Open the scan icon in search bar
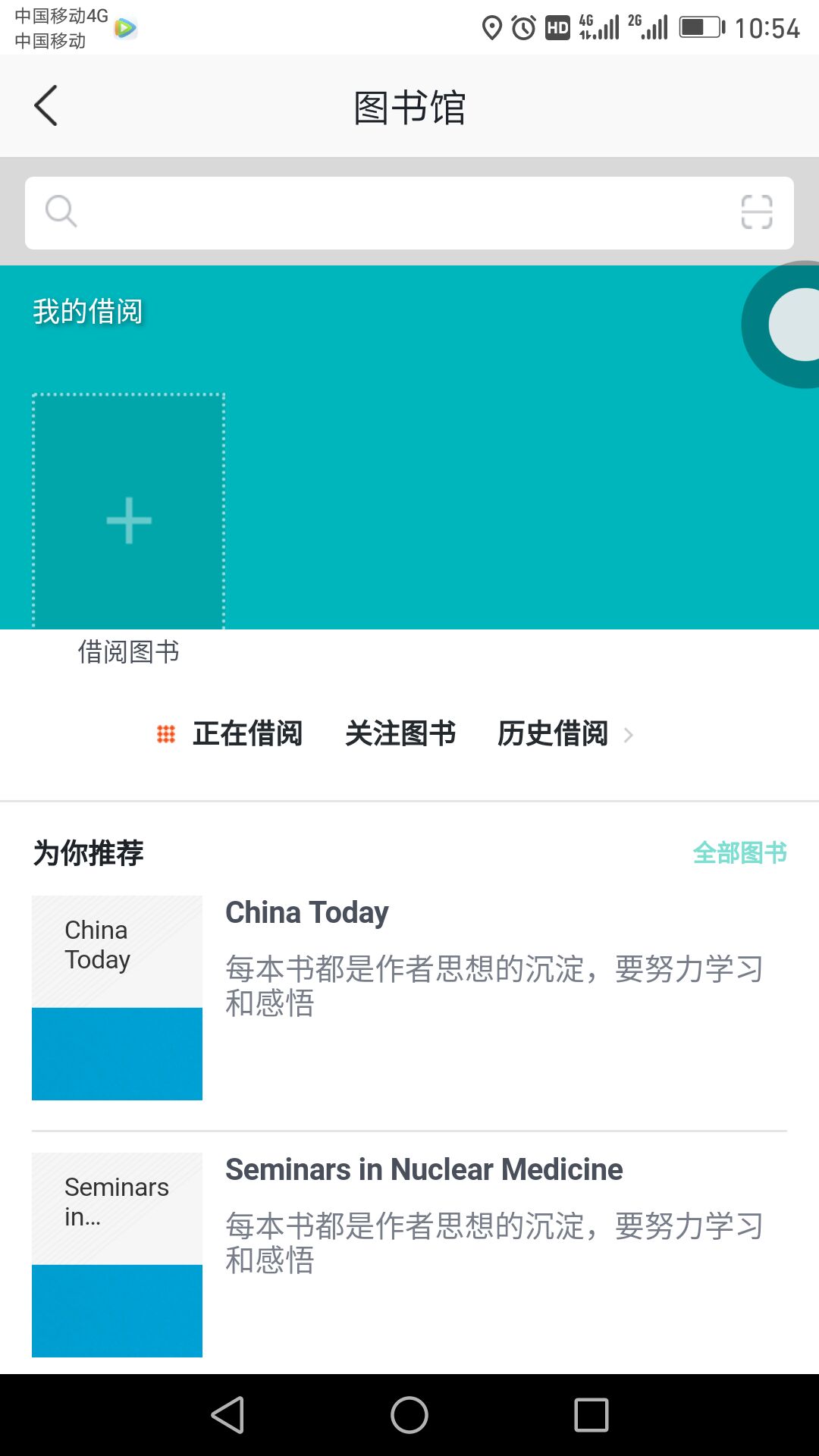The height and width of the screenshot is (1456, 819). tap(756, 212)
